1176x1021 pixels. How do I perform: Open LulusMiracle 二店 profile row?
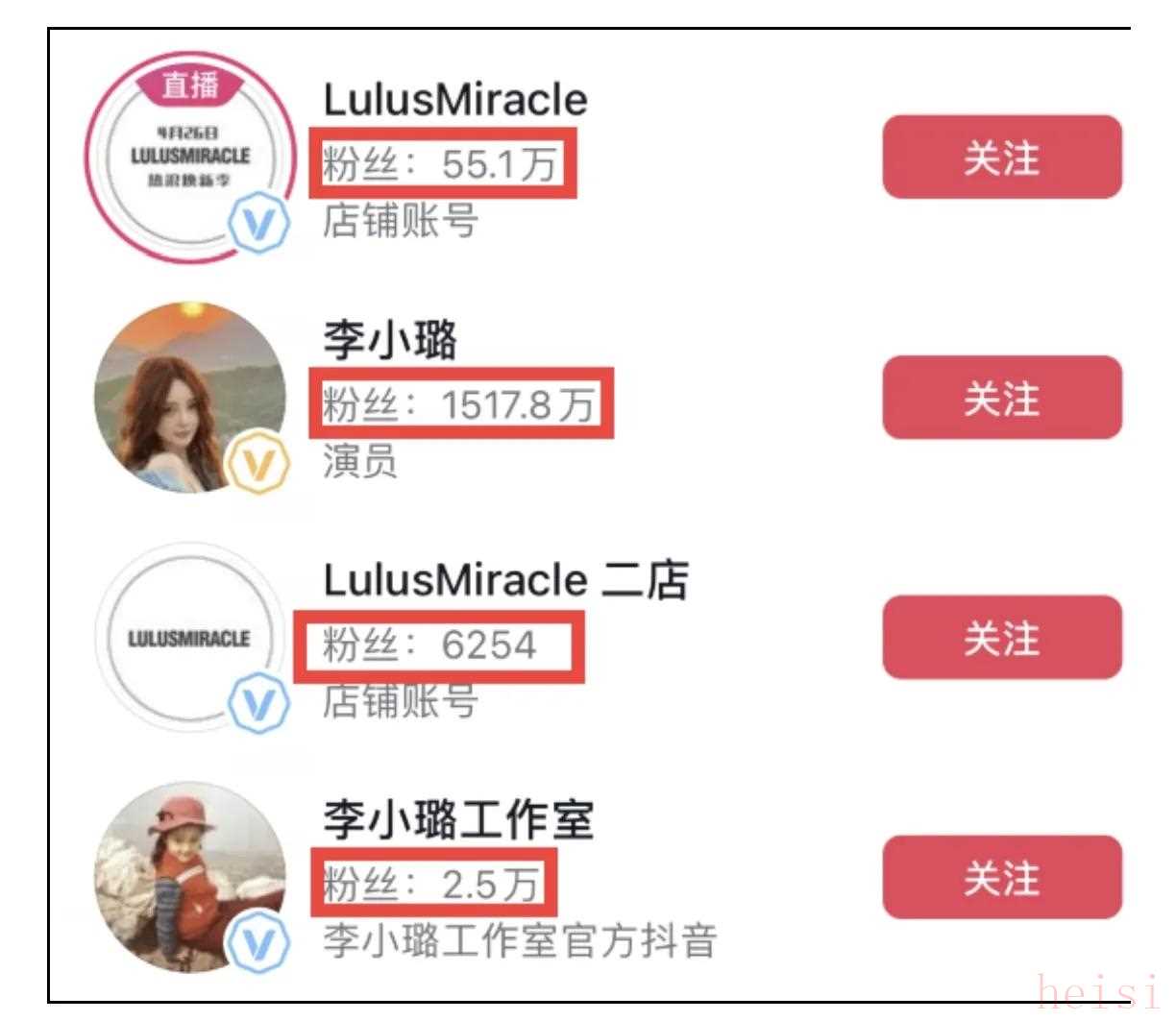504,580
